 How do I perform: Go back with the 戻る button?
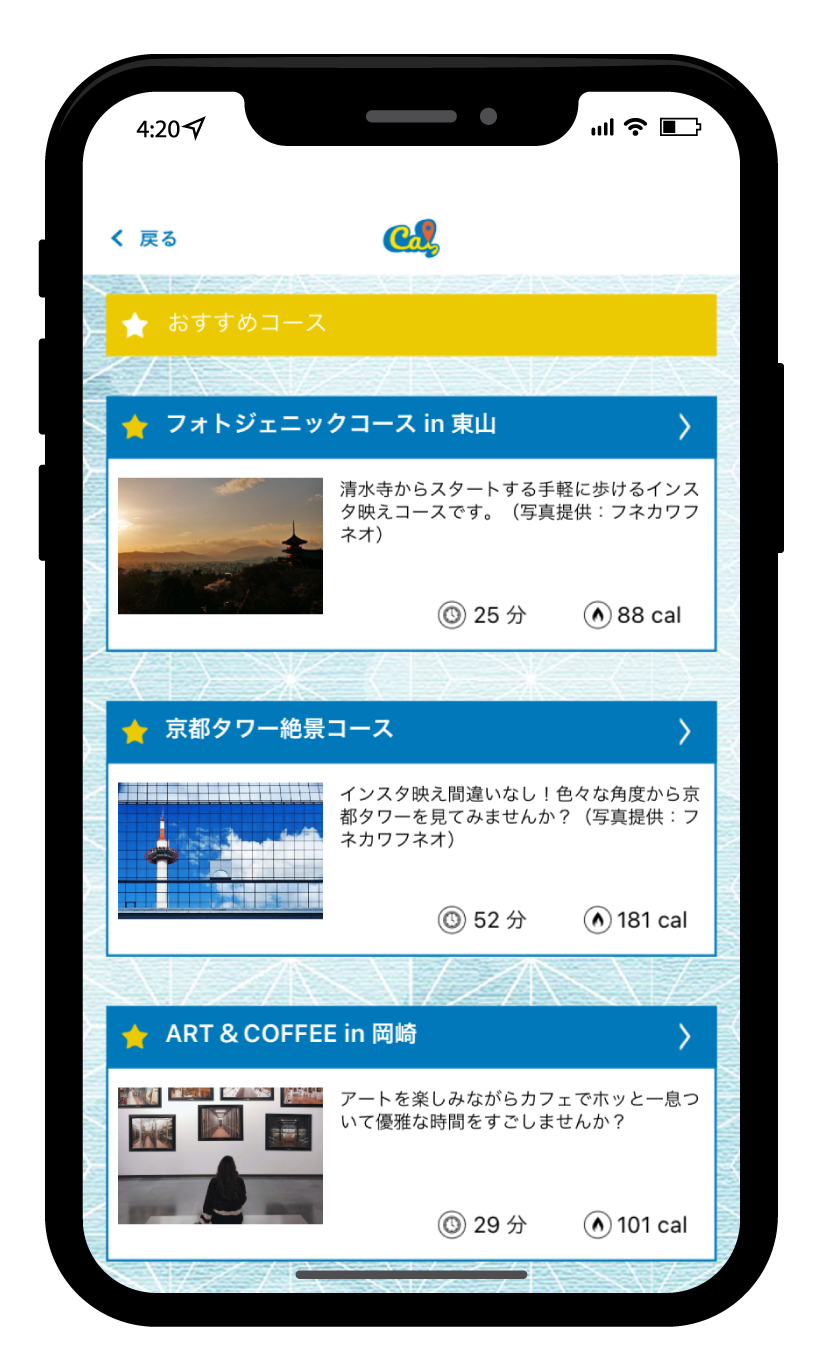(x=144, y=238)
